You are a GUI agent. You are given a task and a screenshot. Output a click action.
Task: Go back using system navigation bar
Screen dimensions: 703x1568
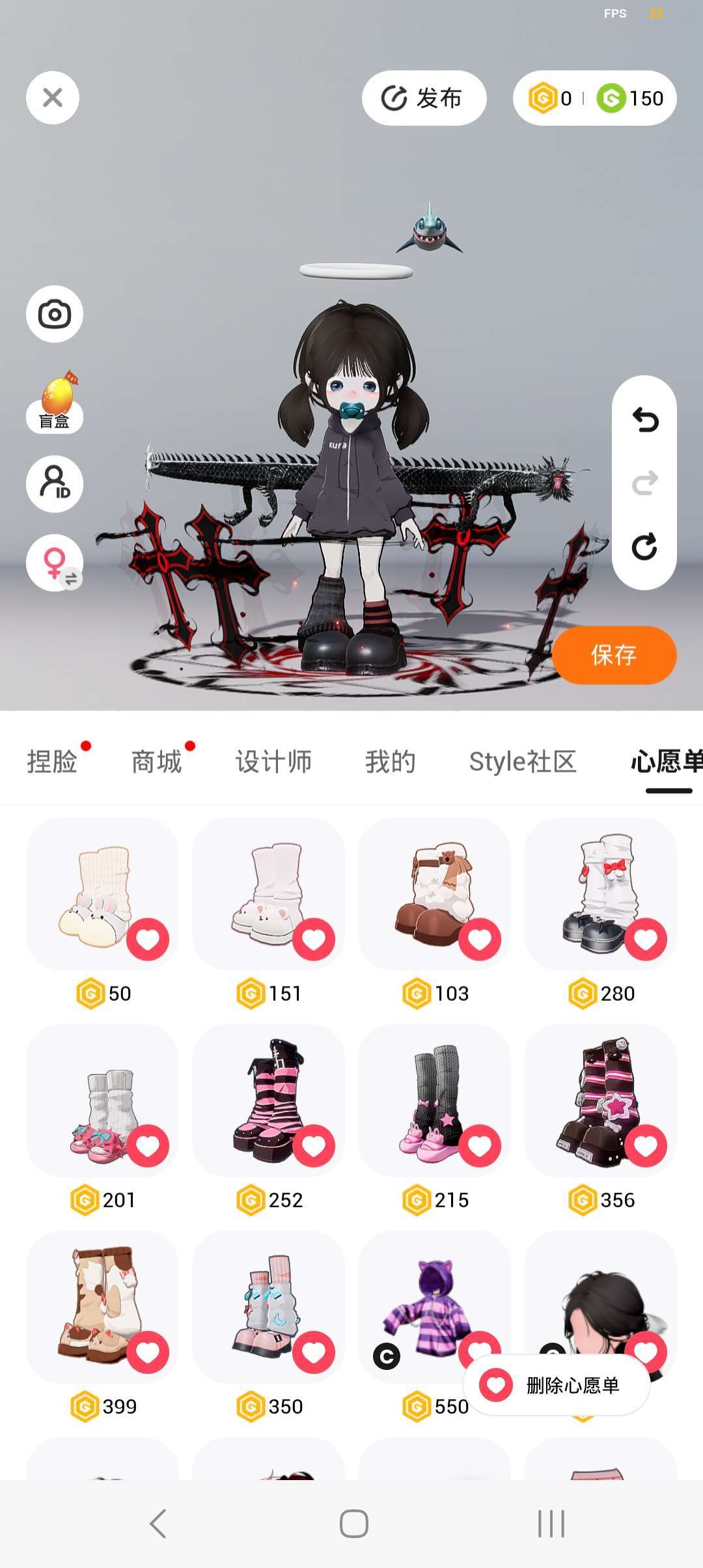158,1524
